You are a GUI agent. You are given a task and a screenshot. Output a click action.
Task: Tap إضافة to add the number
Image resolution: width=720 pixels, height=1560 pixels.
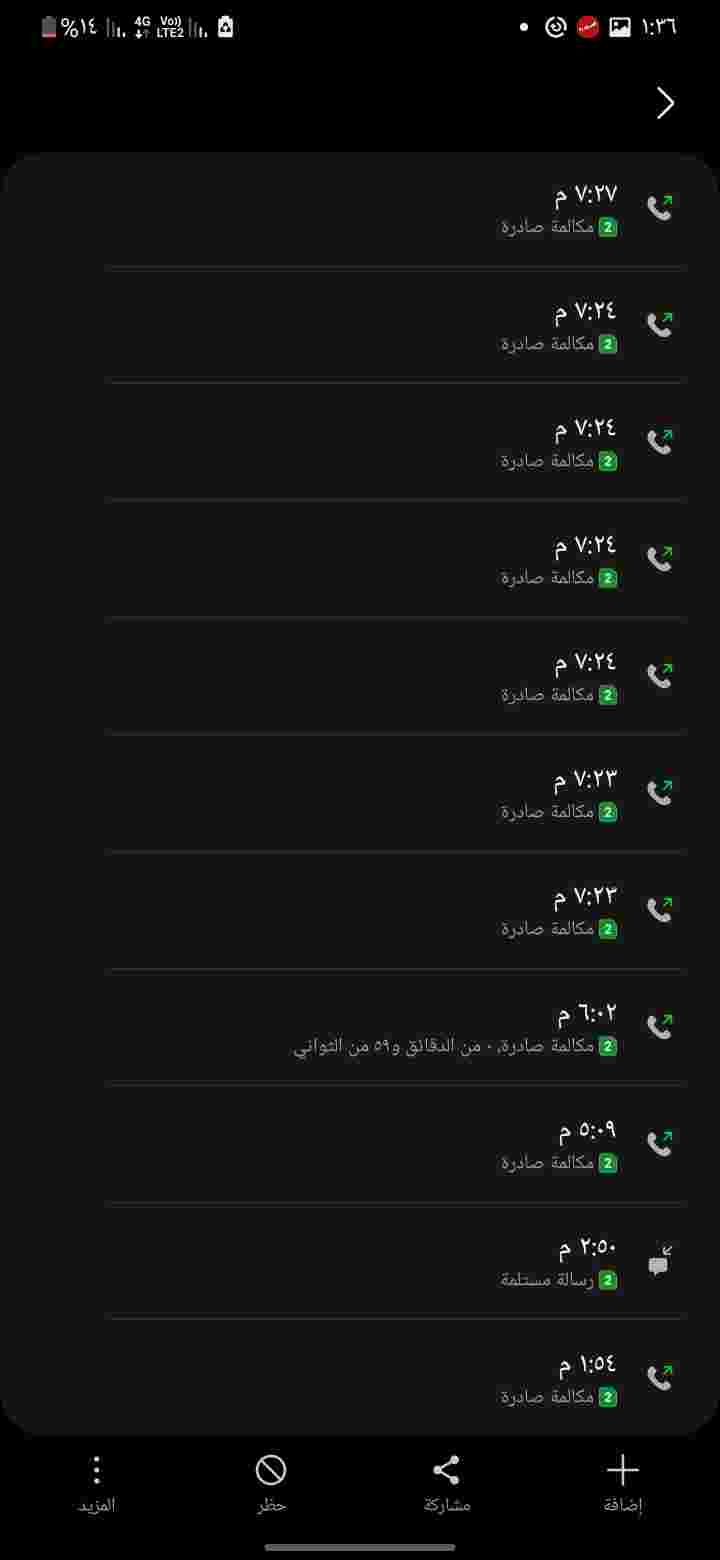(x=622, y=1484)
